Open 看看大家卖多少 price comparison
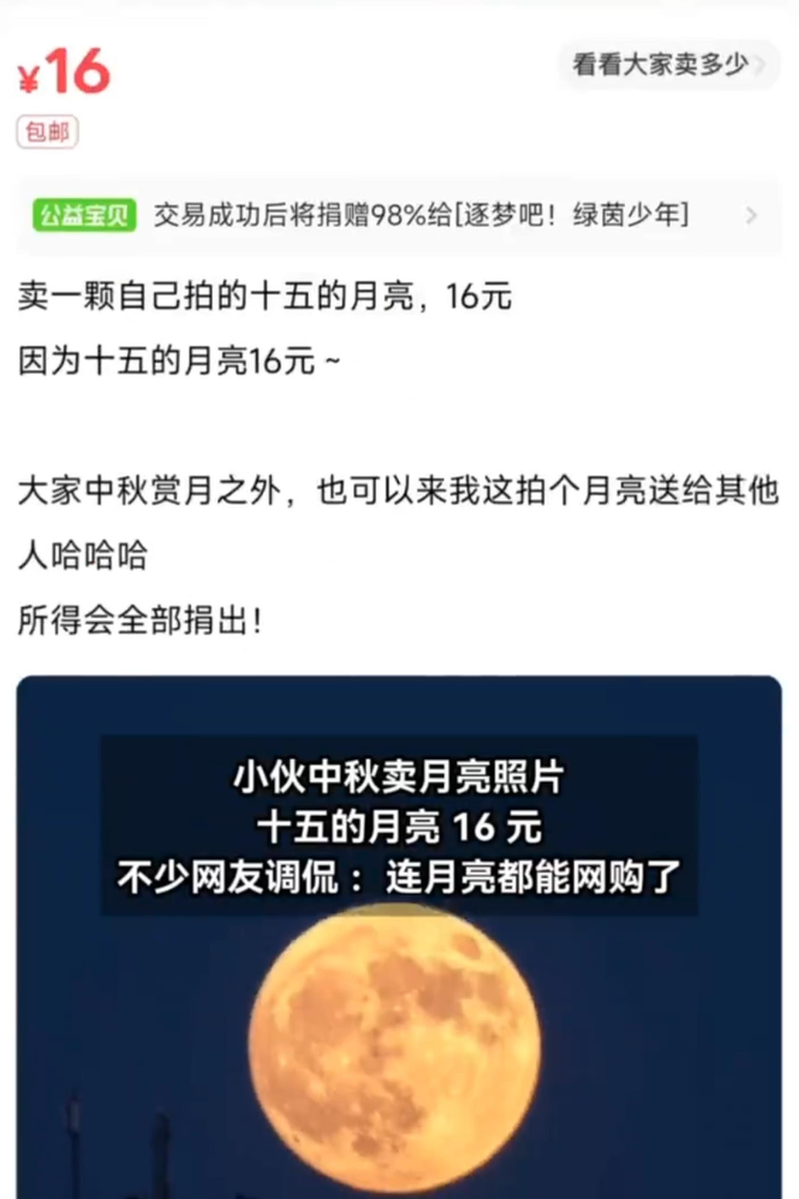799x1199 pixels. point(667,66)
